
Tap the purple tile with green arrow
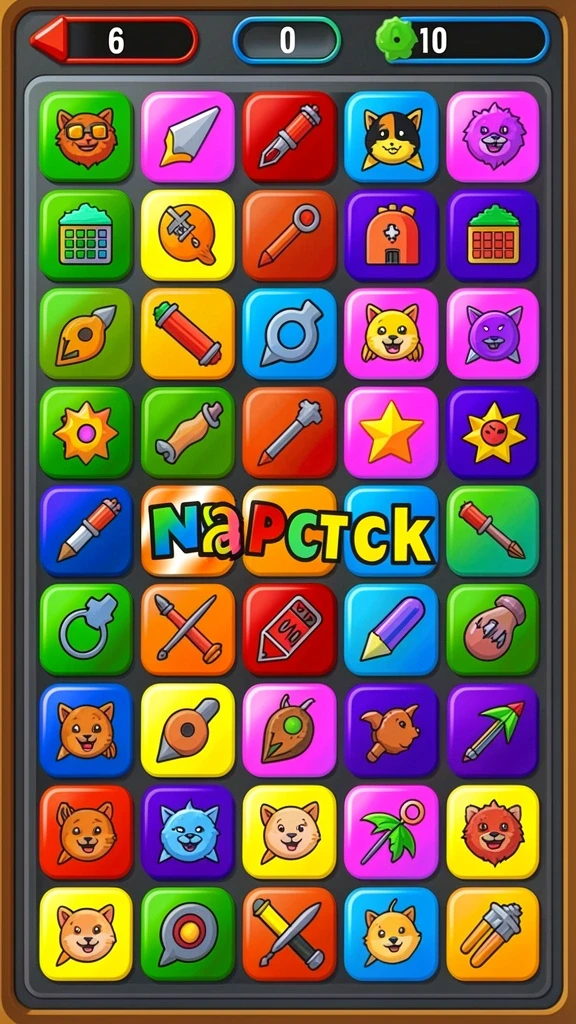[x=493, y=730]
